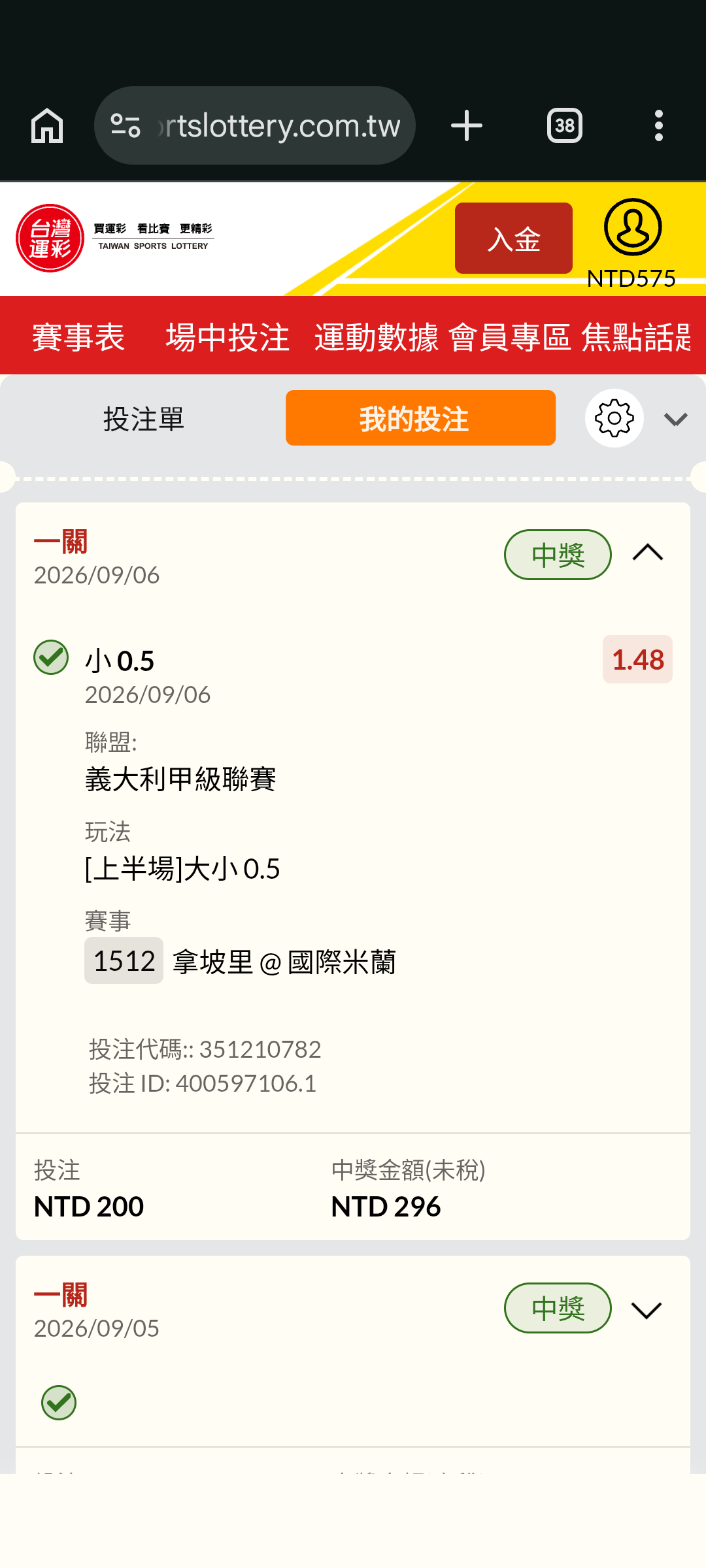Tap the chevron beside the settings gear
706x1568 pixels.
(676, 419)
